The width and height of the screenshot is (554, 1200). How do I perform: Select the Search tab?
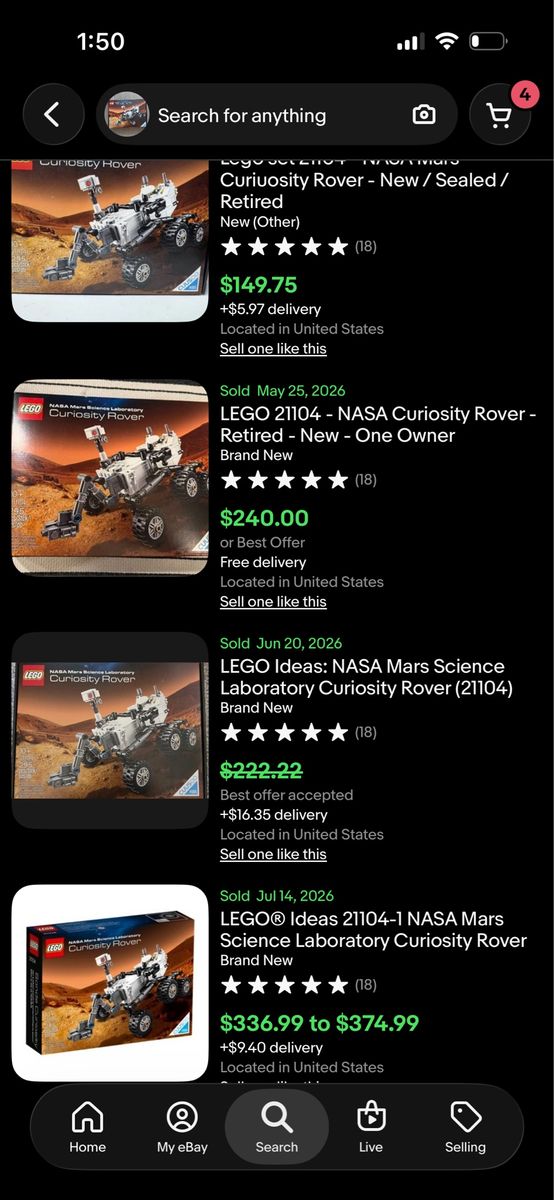pos(277,1127)
